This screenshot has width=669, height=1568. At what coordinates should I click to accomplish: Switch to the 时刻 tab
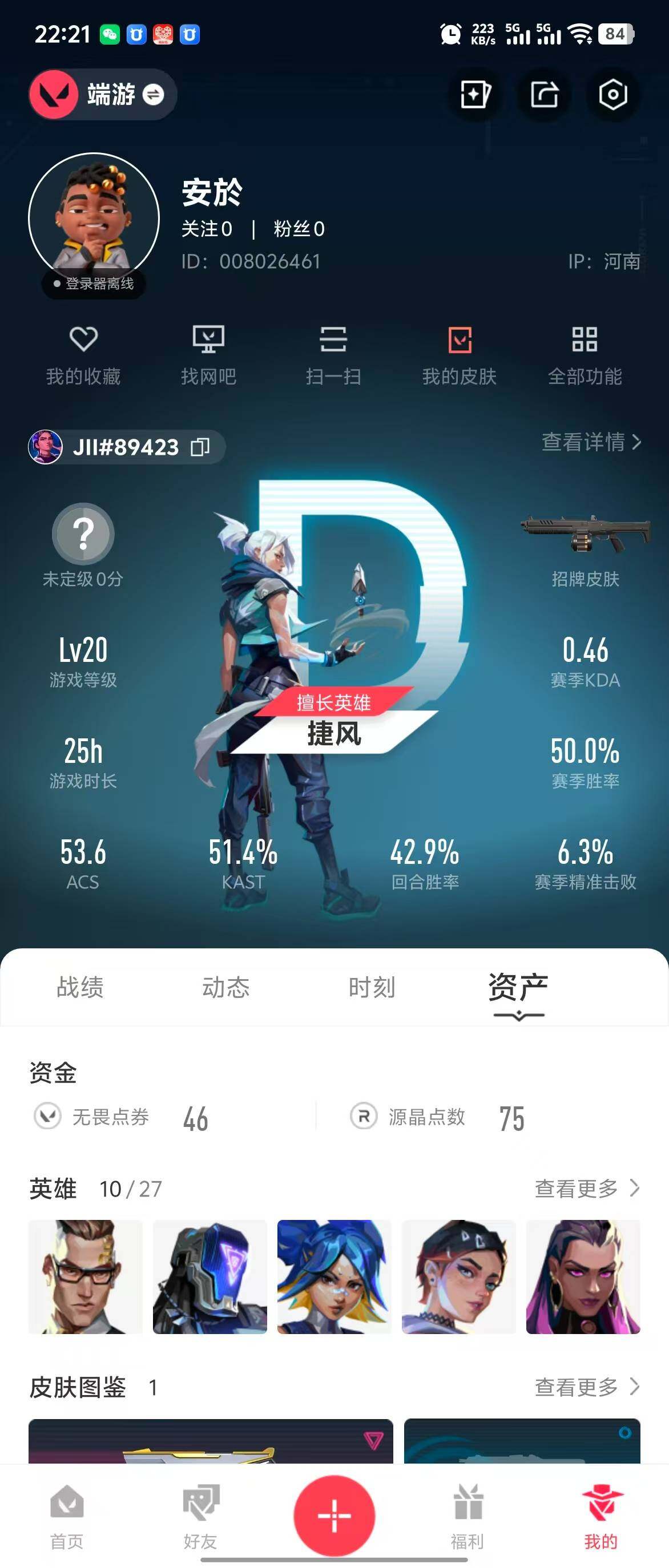click(x=372, y=987)
